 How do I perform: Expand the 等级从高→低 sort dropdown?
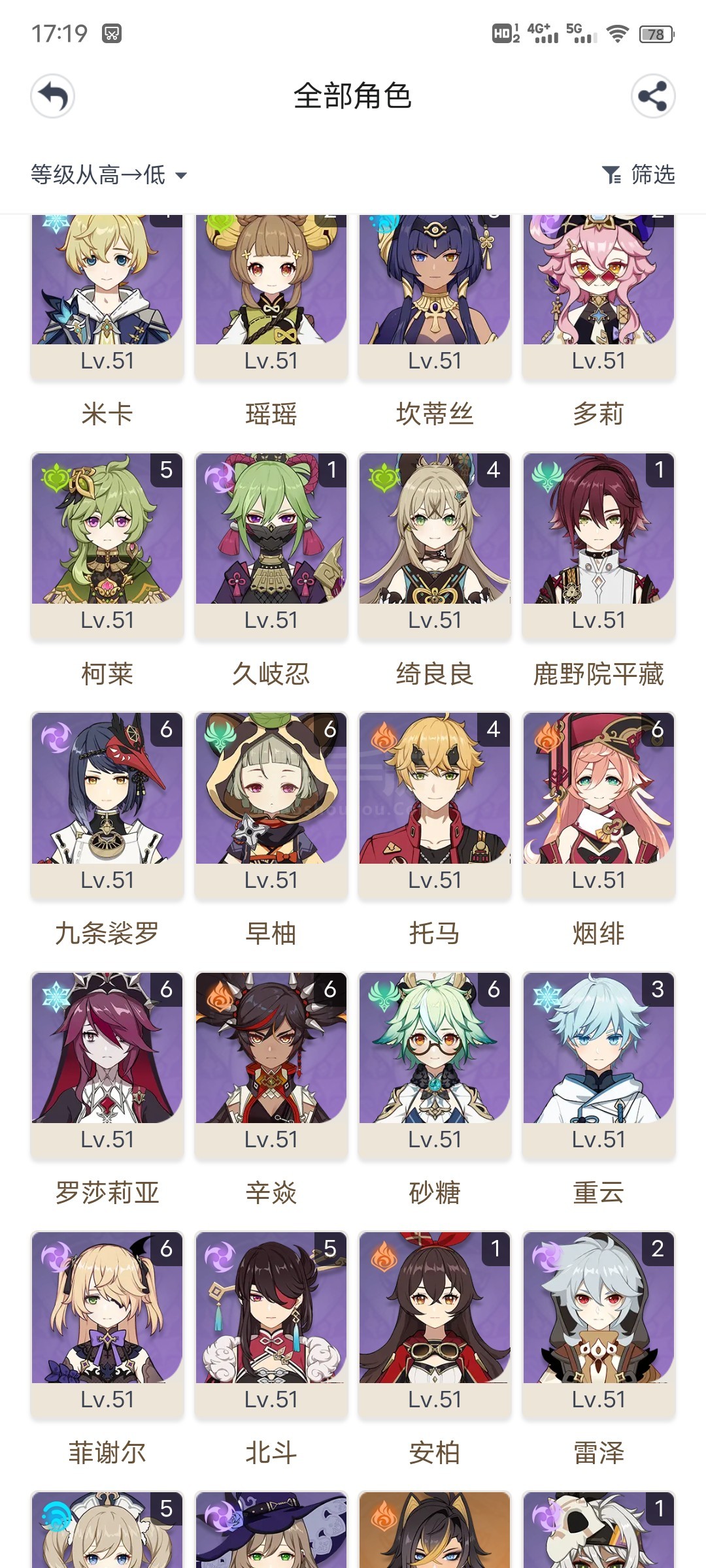pyautogui.click(x=109, y=174)
